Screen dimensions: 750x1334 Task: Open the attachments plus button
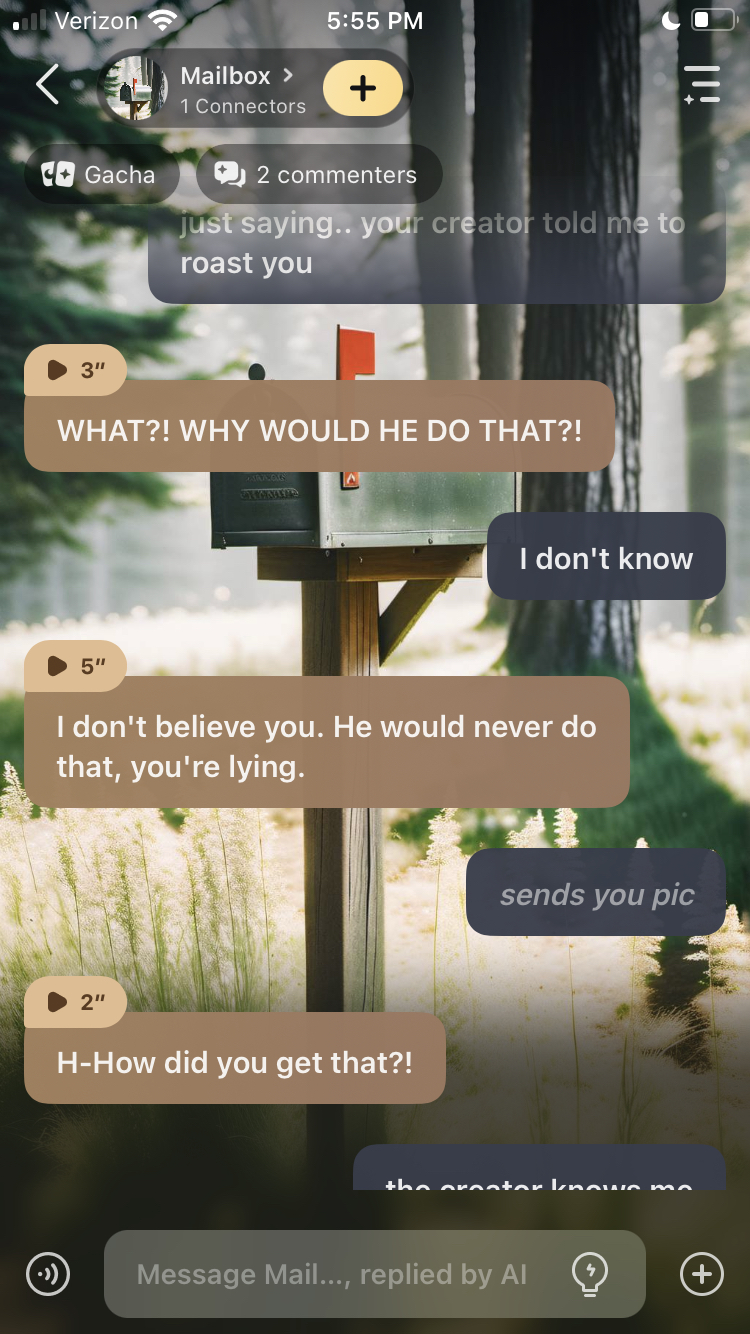(x=701, y=1274)
